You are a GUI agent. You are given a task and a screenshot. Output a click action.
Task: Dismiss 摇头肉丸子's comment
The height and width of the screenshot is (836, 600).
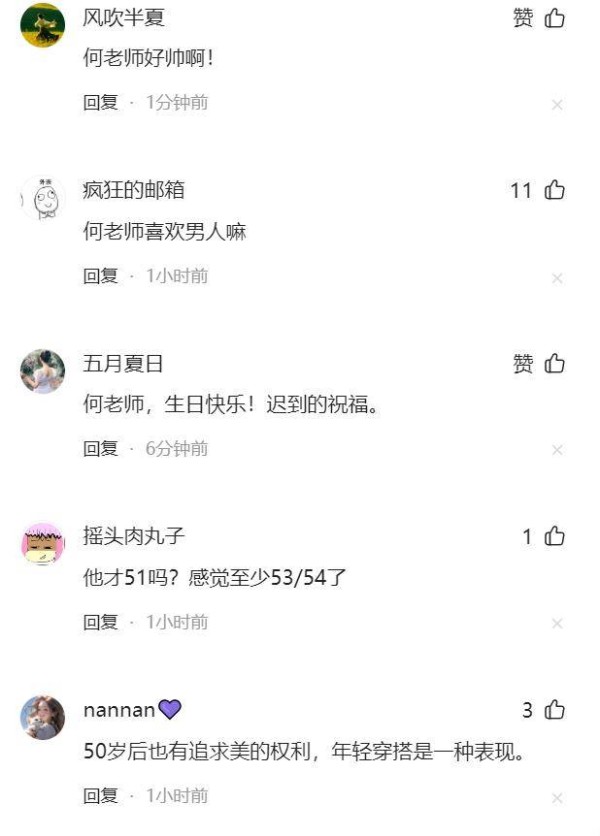[557, 624]
